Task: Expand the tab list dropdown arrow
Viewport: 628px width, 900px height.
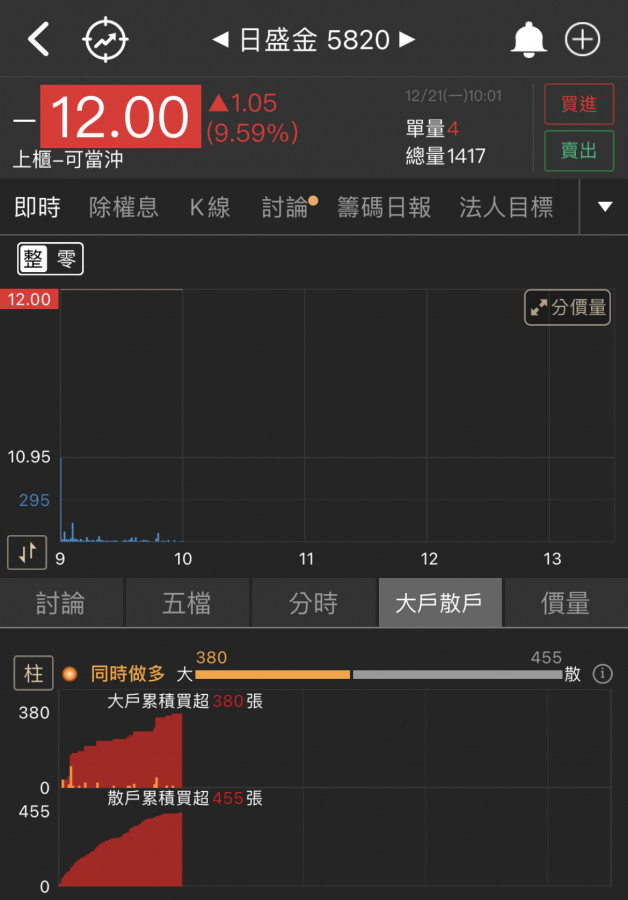Action: pos(604,207)
